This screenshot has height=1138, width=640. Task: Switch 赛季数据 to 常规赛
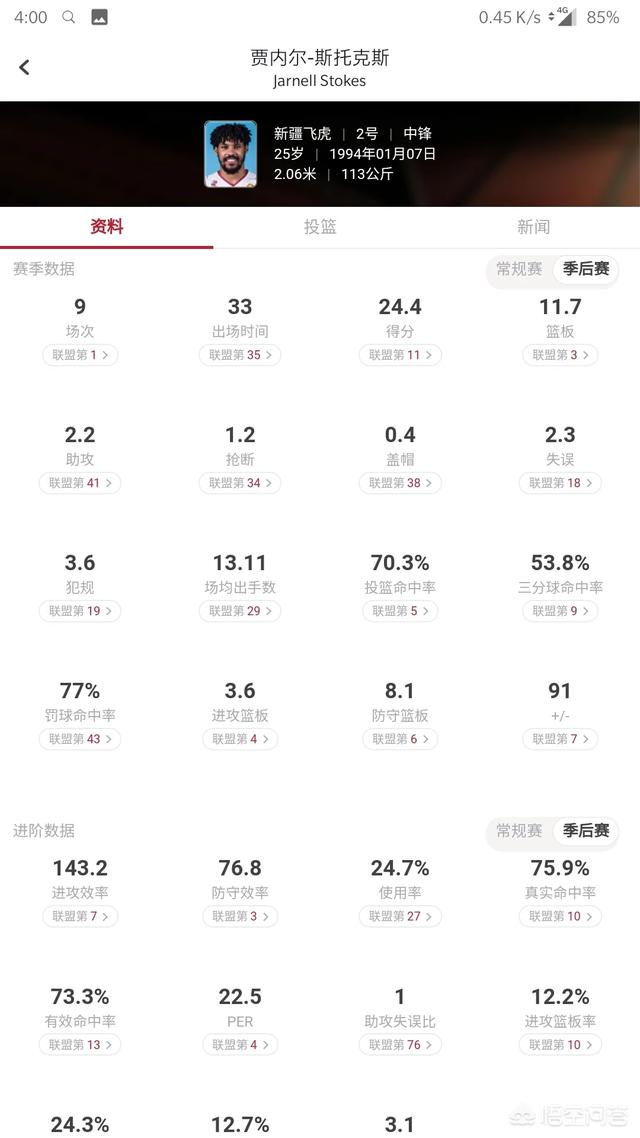[520, 269]
